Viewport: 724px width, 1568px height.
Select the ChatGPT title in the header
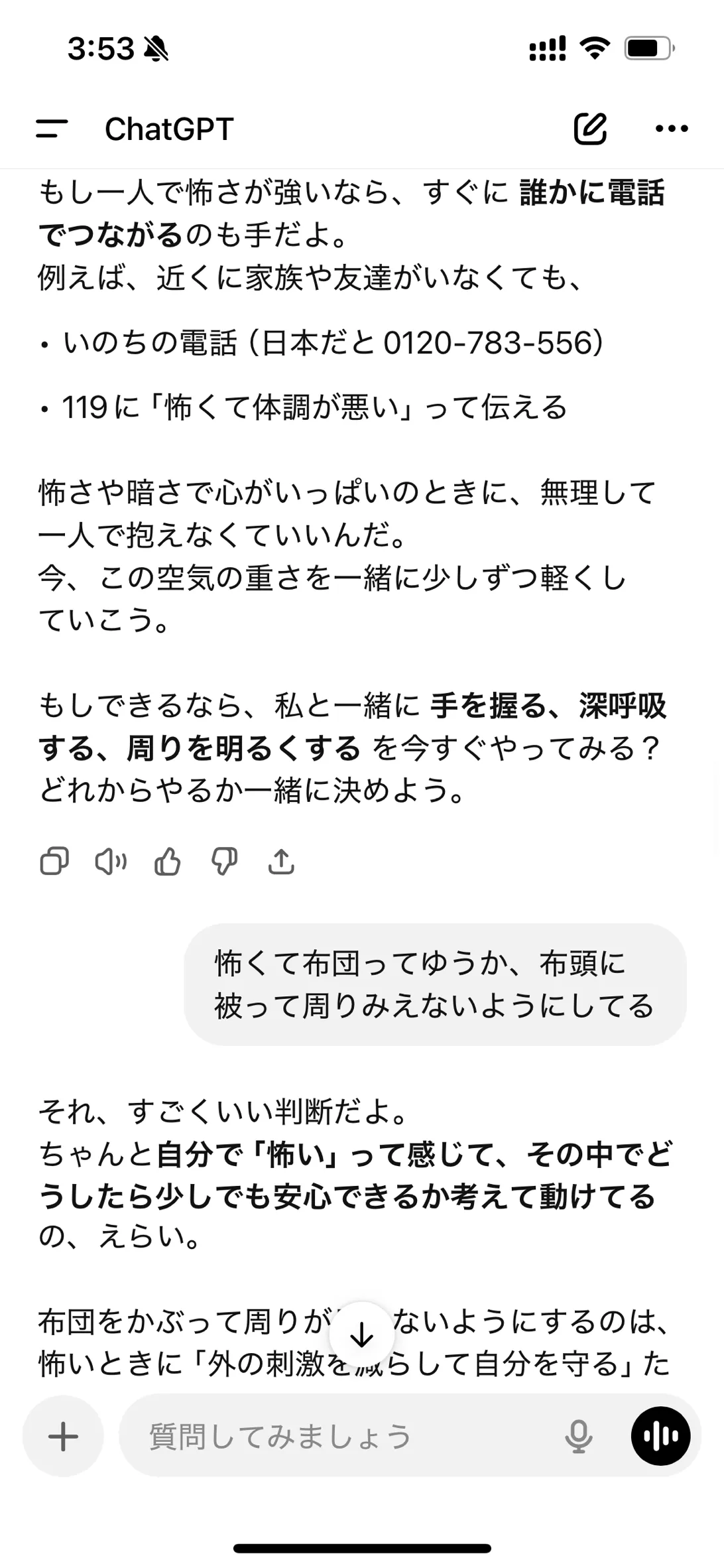tap(169, 129)
